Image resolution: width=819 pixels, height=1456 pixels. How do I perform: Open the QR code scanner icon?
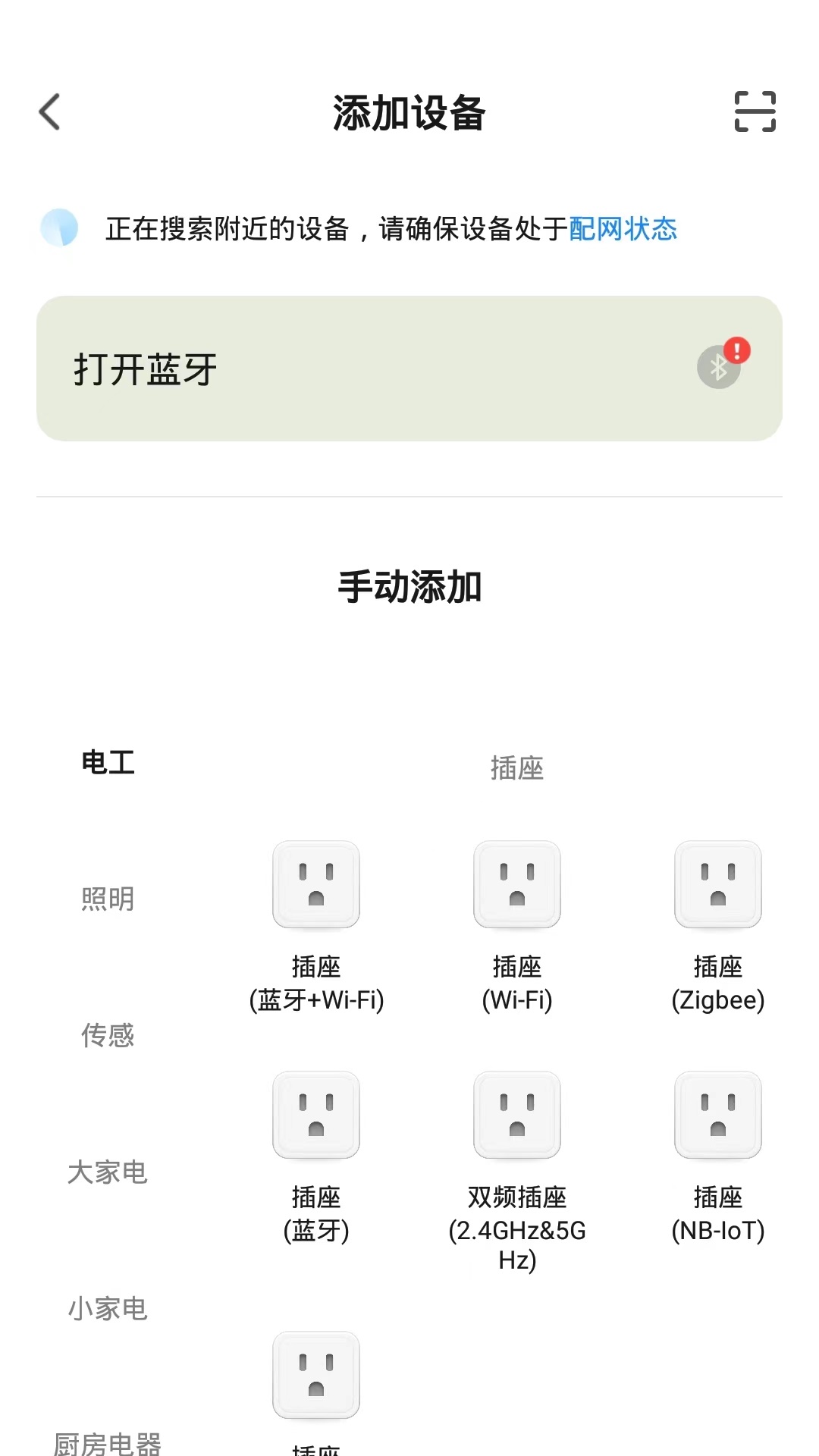click(x=757, y=112)
